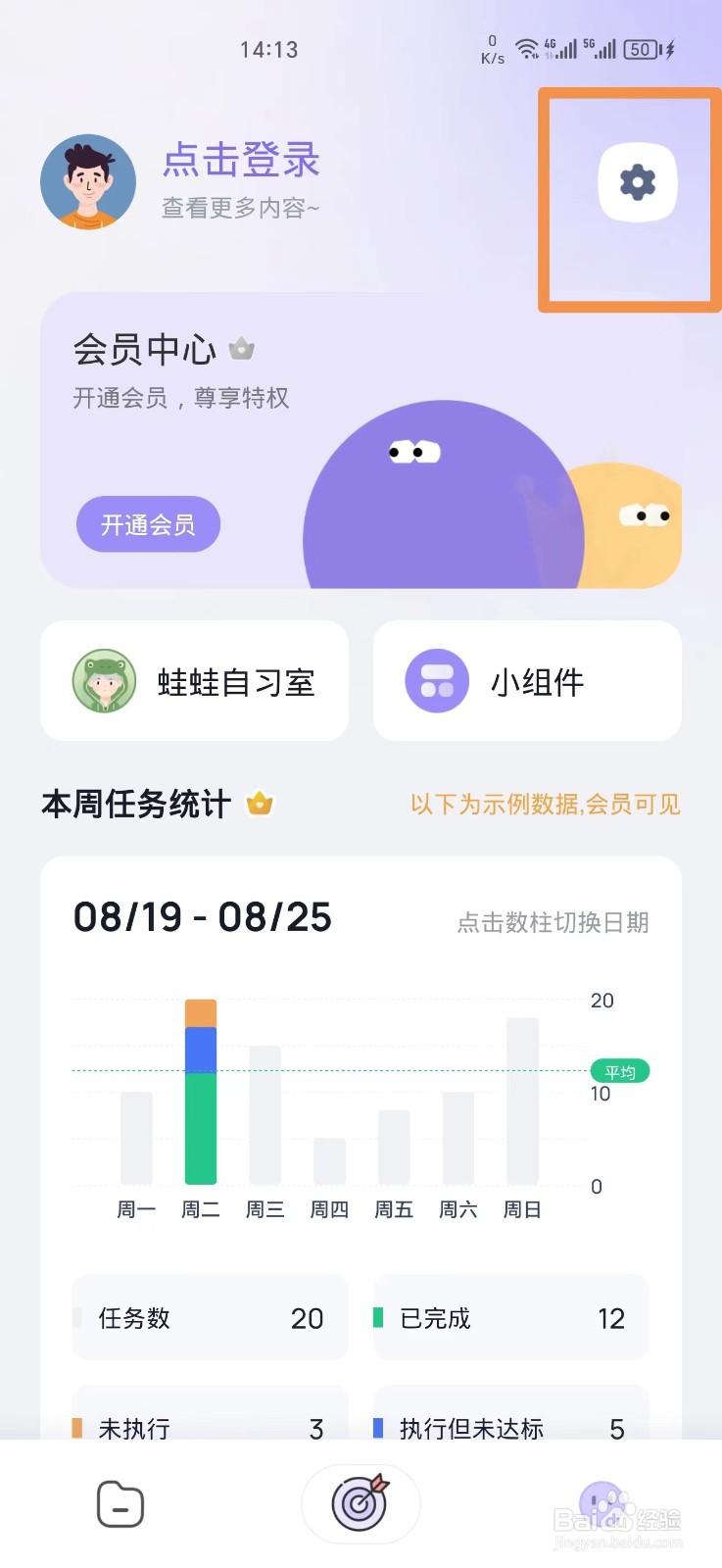This screenshot has width=722, height=1568.
Task: Tap 点击登录 to log in
Action: pyautogui.click(x=241, y=160)
